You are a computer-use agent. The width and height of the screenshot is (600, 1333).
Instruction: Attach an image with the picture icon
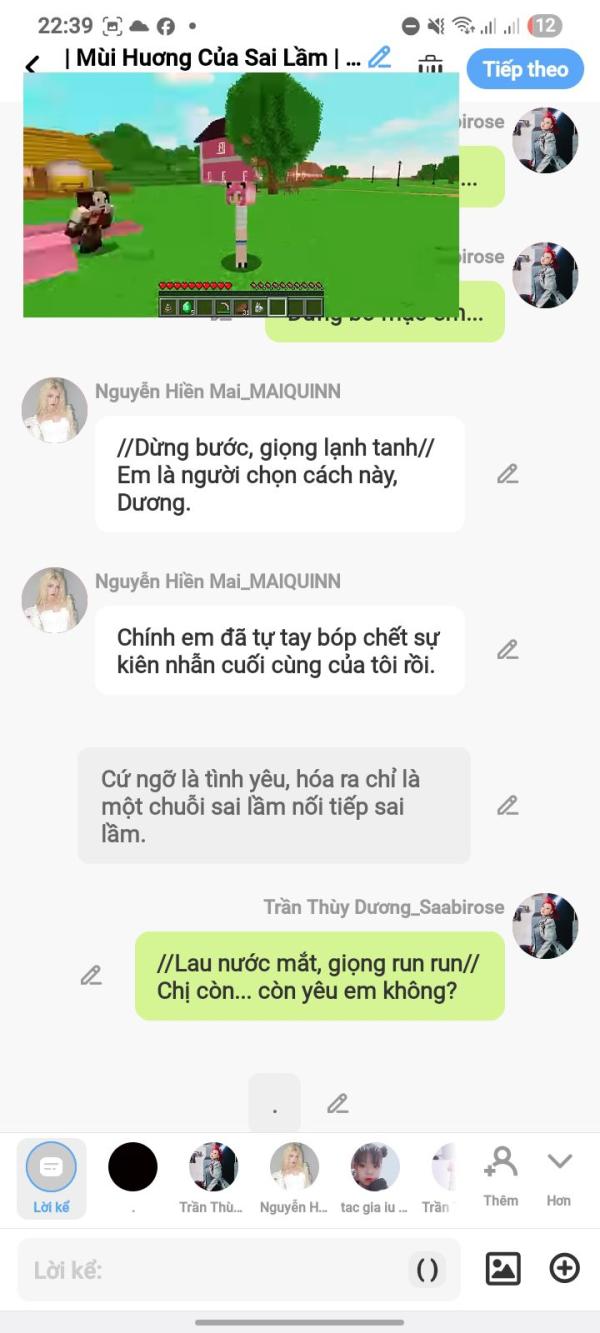click(503, 1269)
